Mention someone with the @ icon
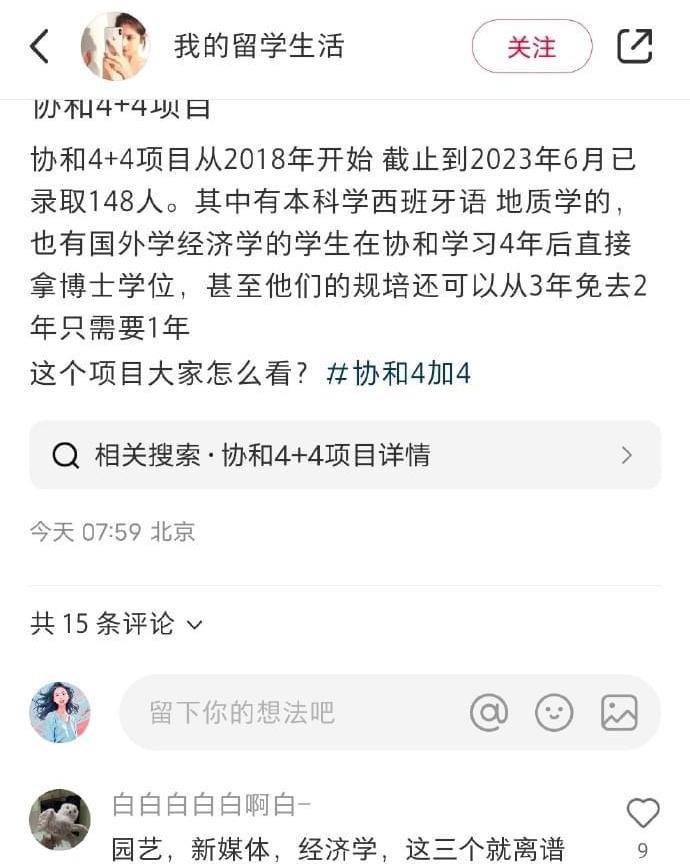 coord(489,713)
